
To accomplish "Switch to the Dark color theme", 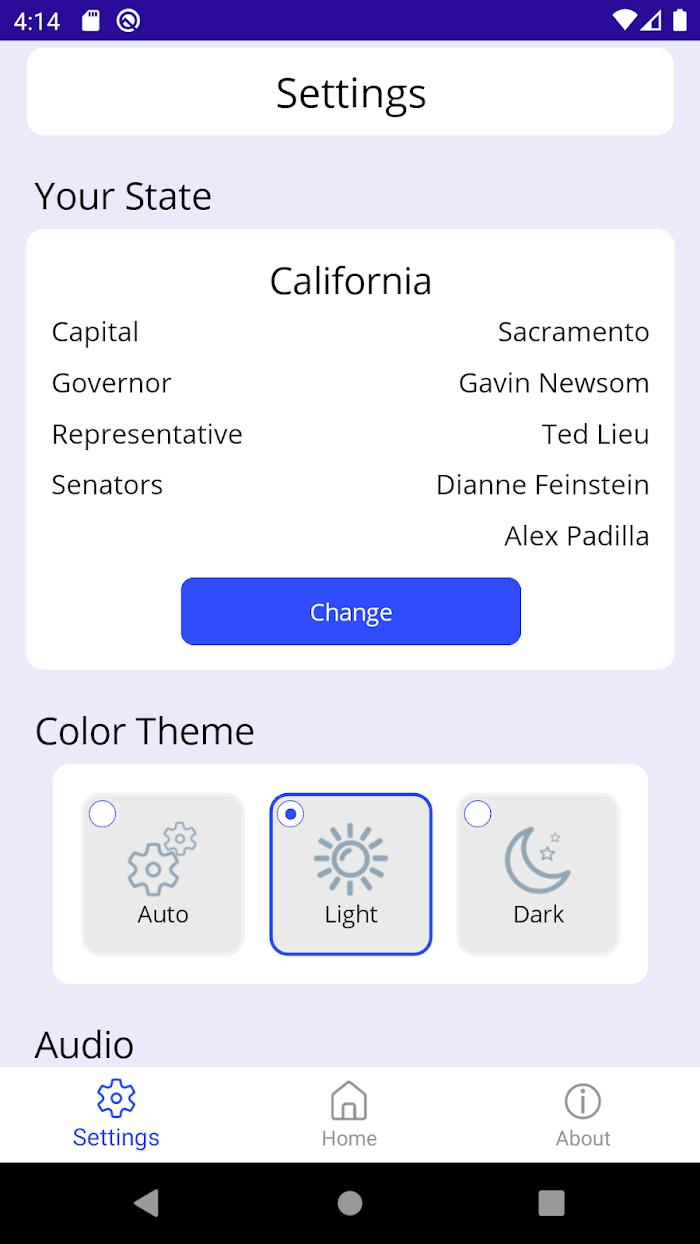I will coord(538,874).
